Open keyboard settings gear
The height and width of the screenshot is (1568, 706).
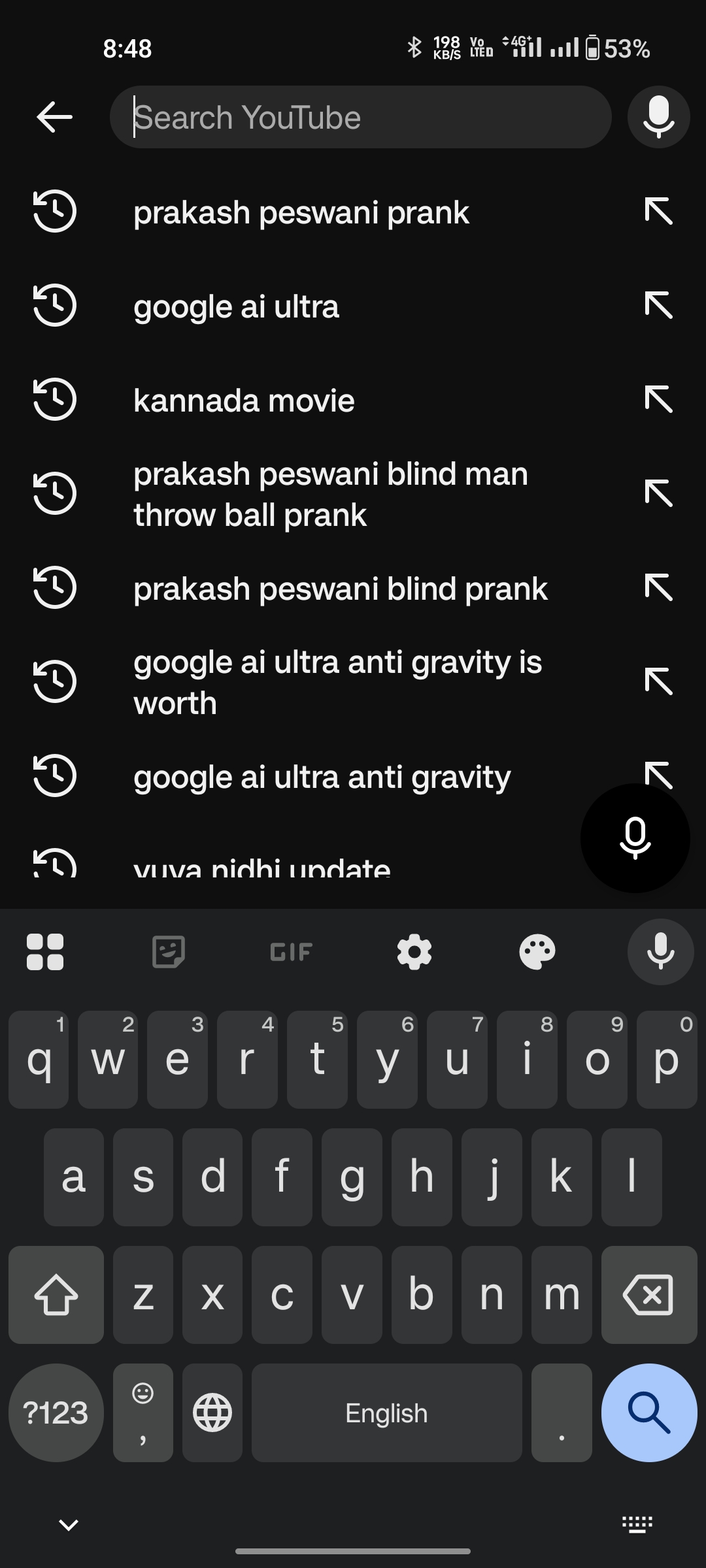coord(414,952)
